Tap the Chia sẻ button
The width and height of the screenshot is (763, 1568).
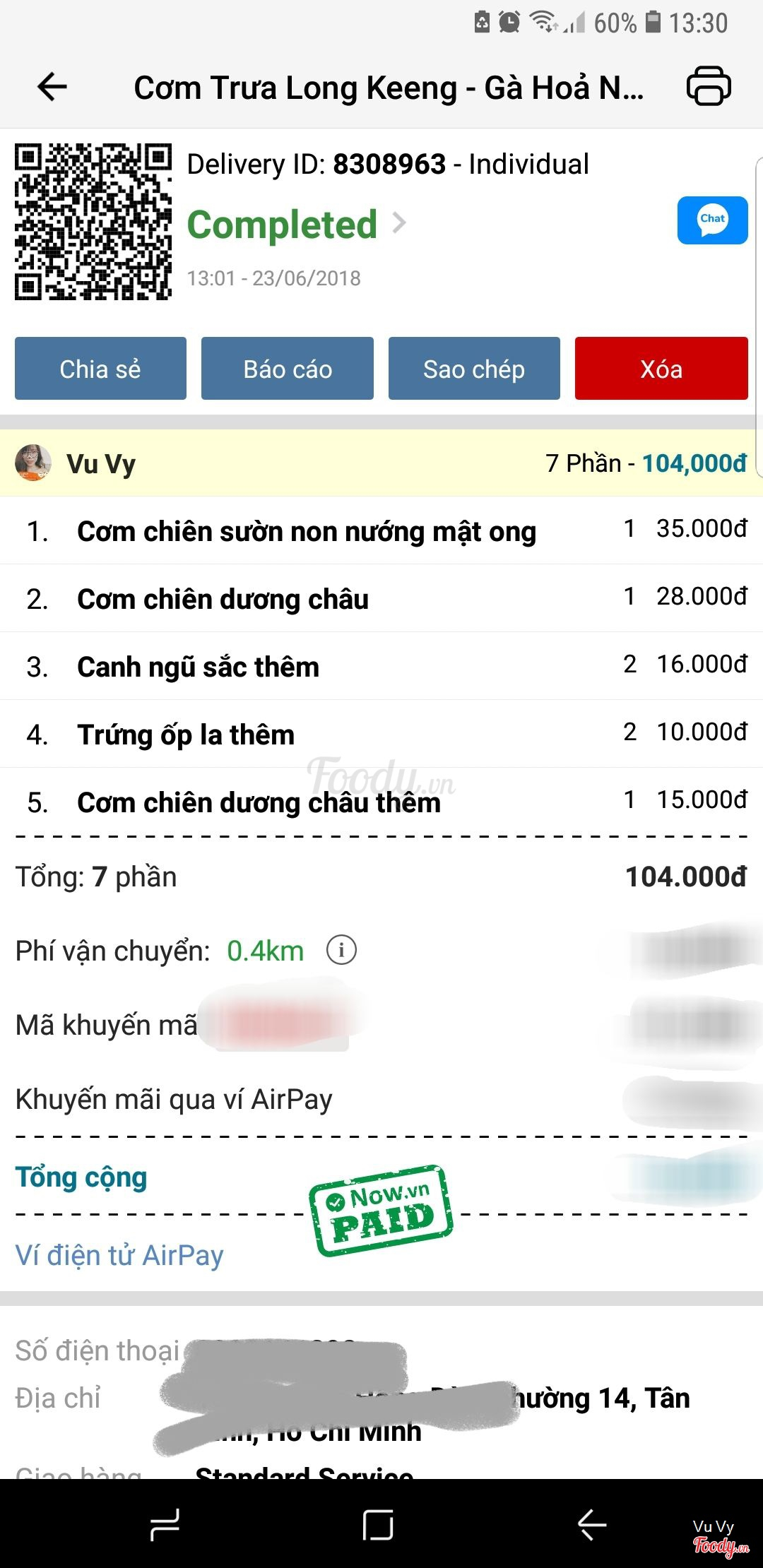pos(100,369)
